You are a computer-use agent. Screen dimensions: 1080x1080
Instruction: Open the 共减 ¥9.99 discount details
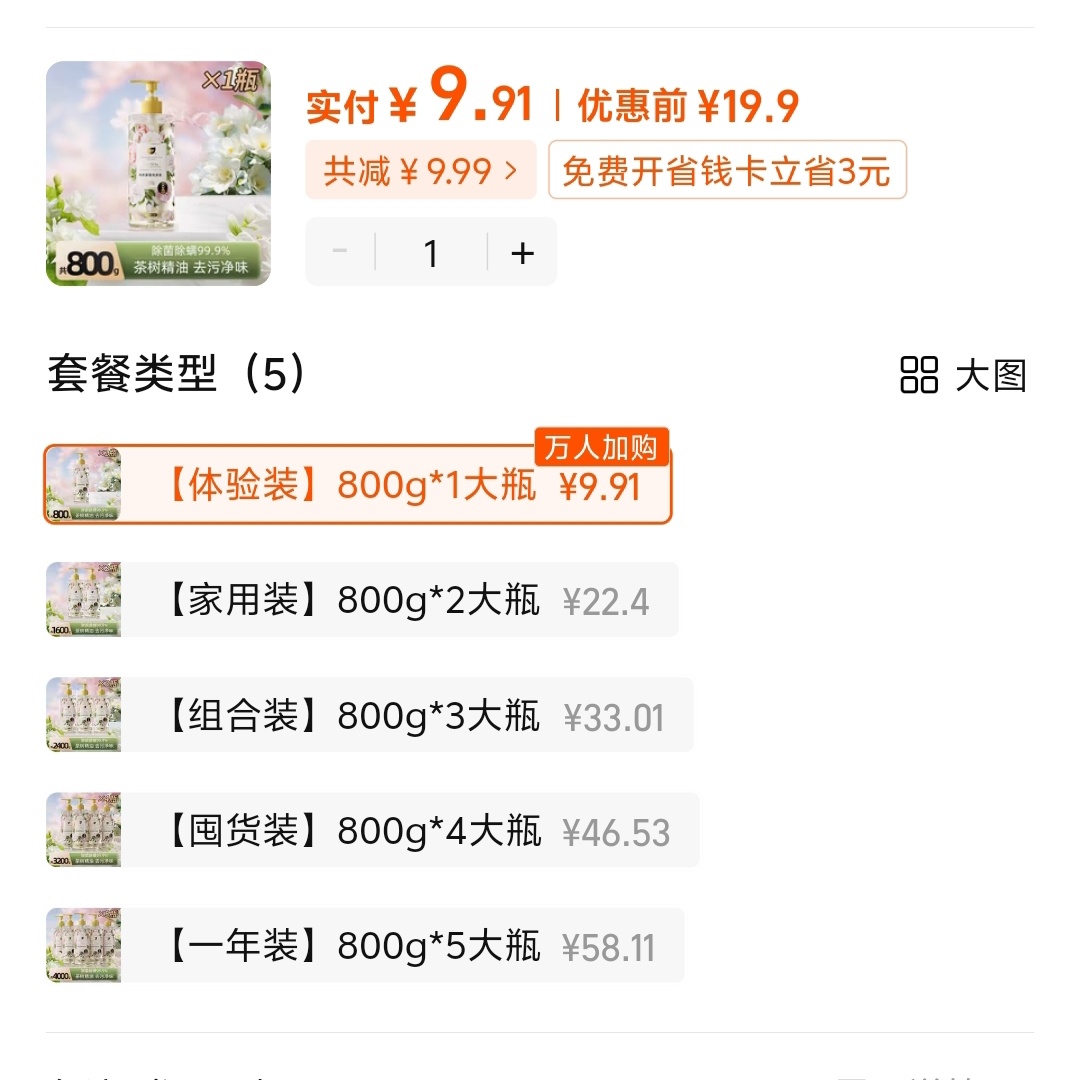point(420,171)
